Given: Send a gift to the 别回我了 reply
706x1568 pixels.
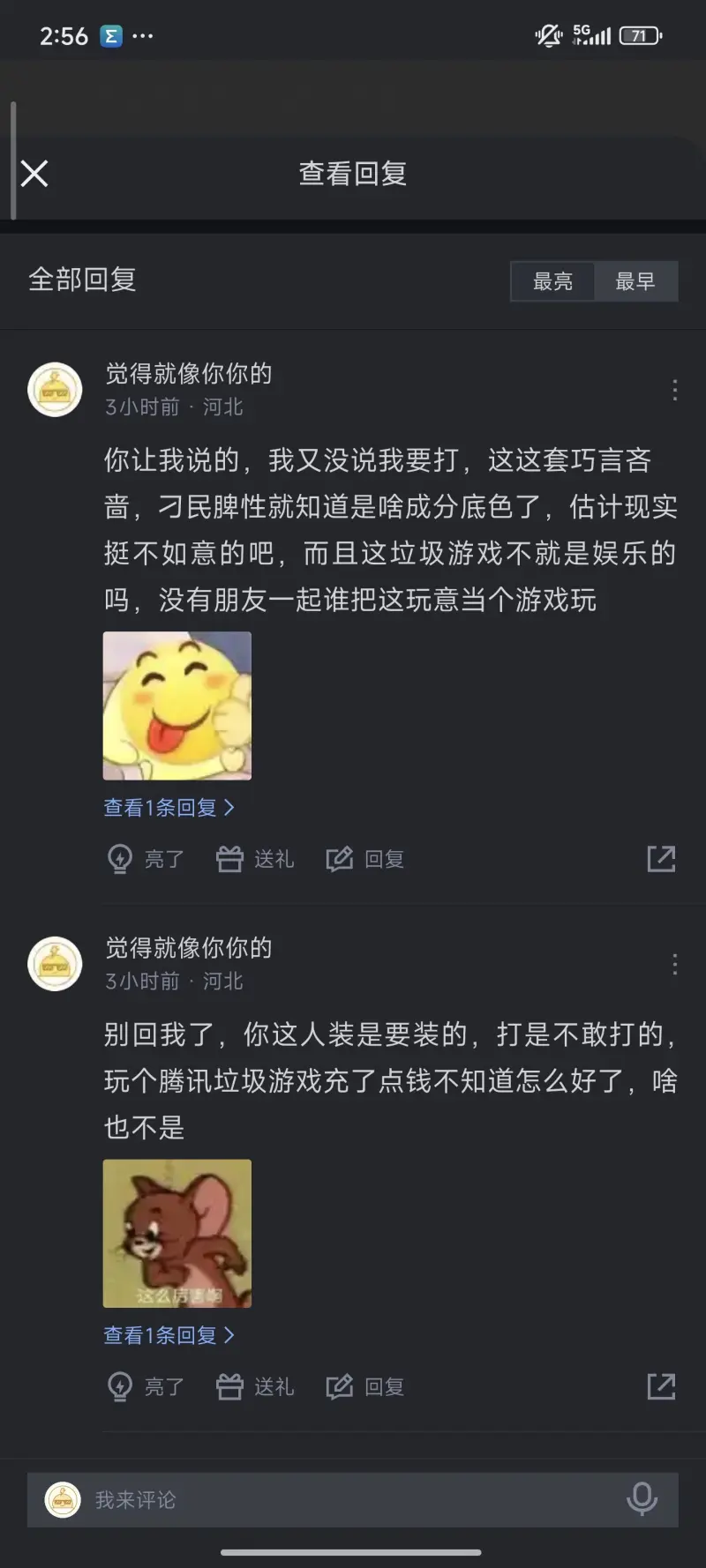Looking at the screenshot, I should click(x=255, y=1387).
